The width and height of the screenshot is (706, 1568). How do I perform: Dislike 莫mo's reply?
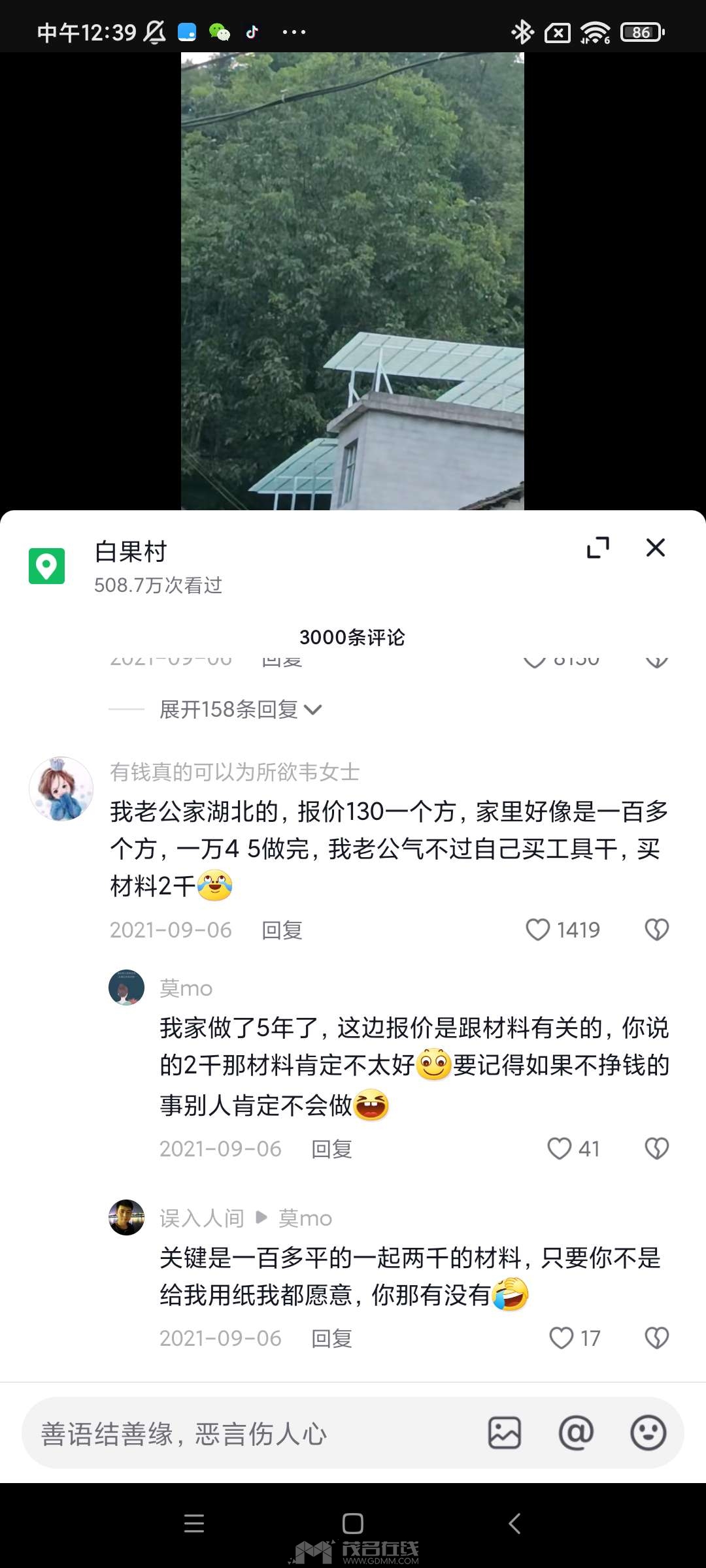tap(657, 1149)
